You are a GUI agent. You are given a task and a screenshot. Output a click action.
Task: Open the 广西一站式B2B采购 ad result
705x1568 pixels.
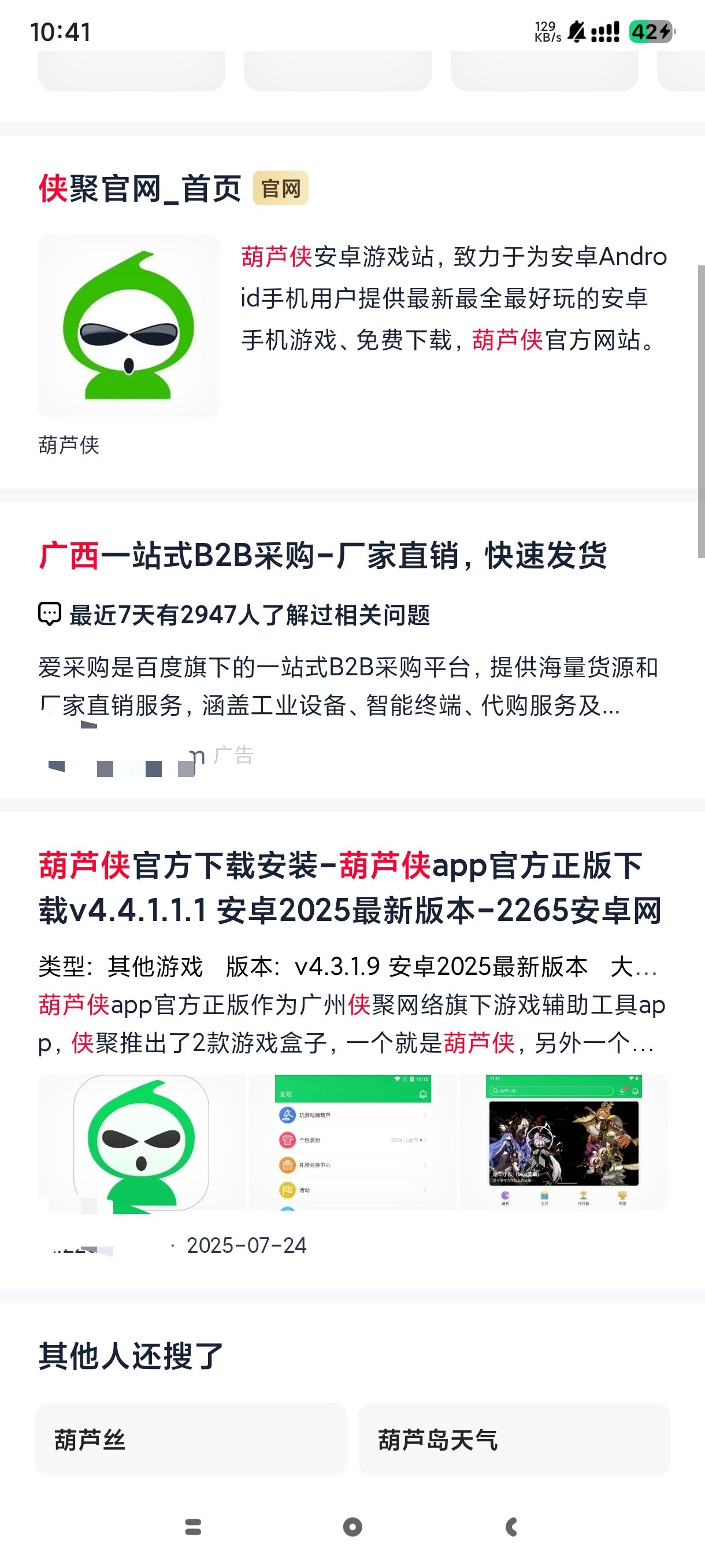pos(322,555)
